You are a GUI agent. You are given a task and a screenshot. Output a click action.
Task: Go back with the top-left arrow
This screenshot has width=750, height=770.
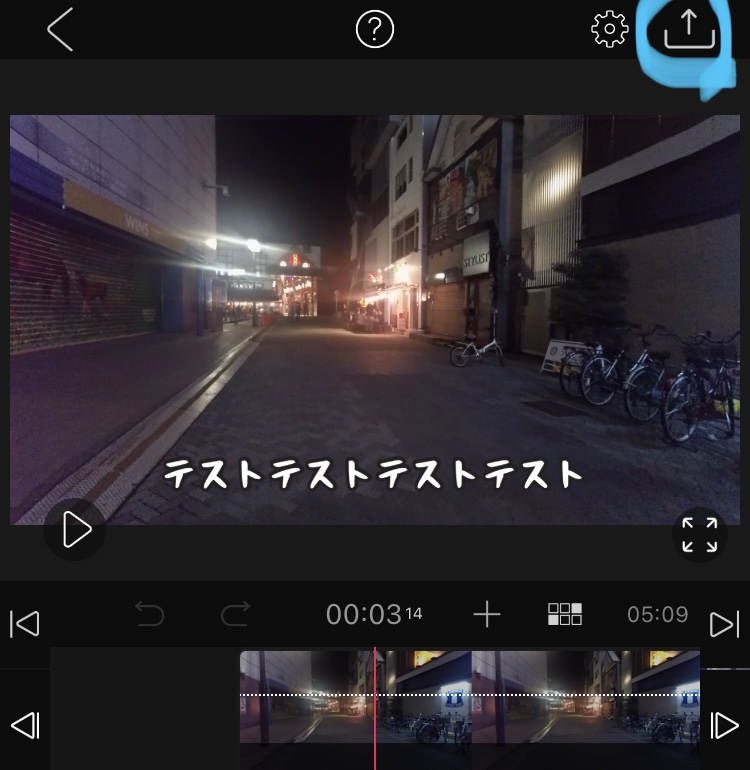pyautogui.click(x=60, y=30)
